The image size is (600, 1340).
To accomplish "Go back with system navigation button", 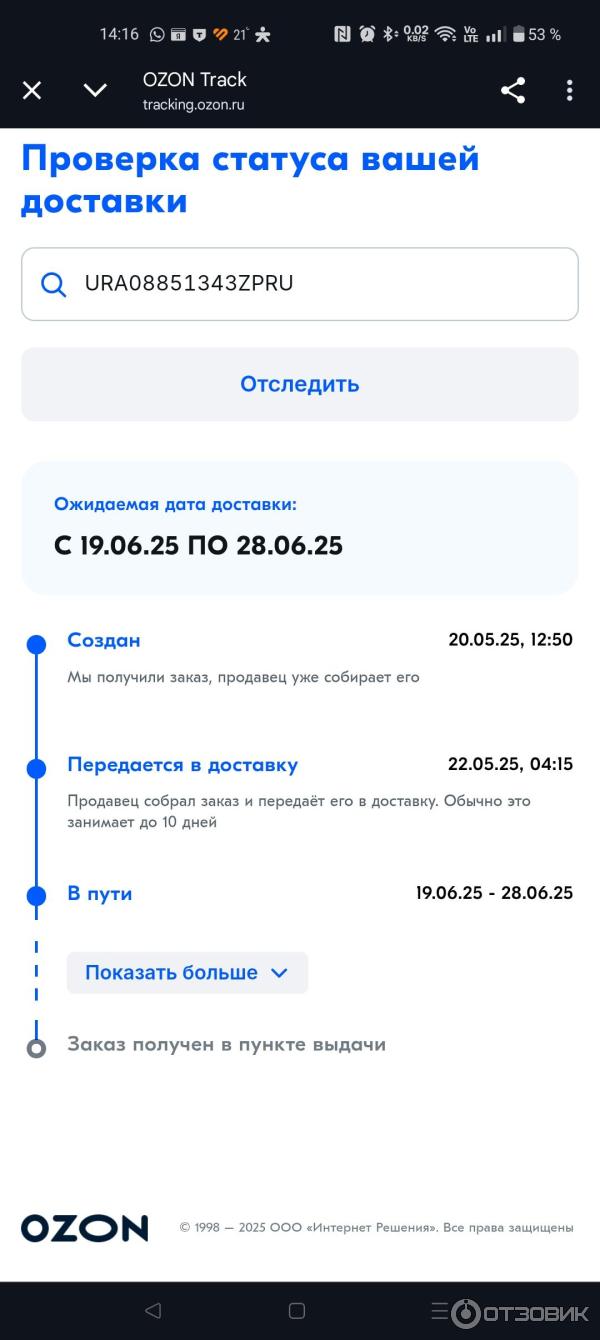I will point(153,1310).
